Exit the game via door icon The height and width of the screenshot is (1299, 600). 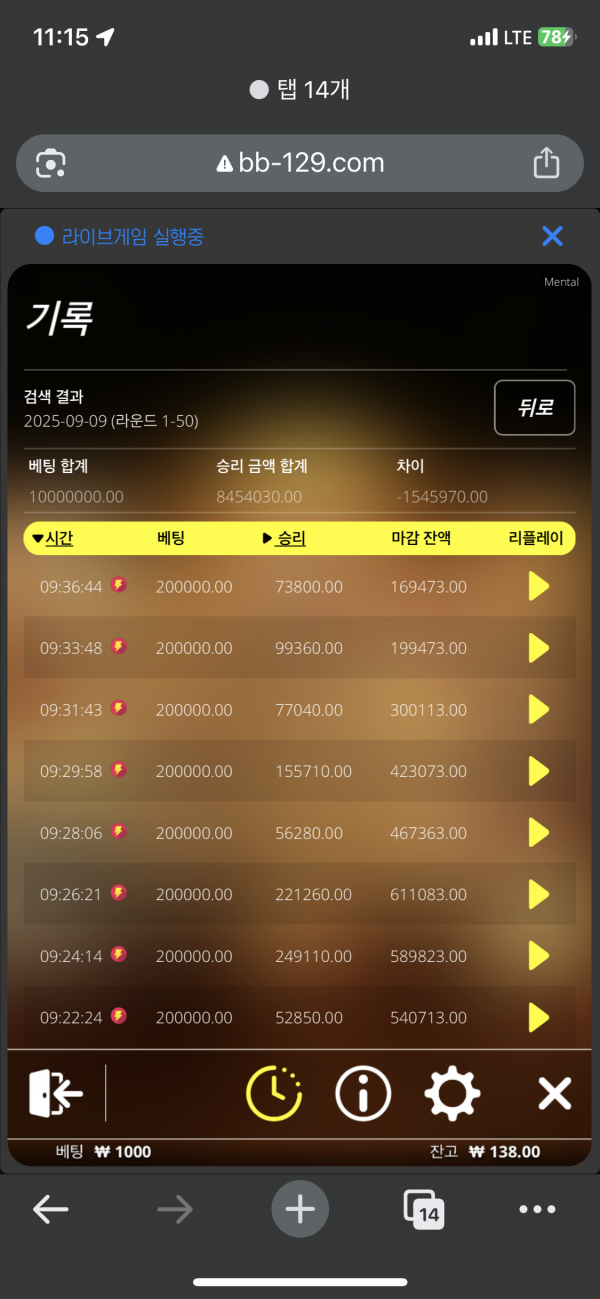[x=55, y=1093]
